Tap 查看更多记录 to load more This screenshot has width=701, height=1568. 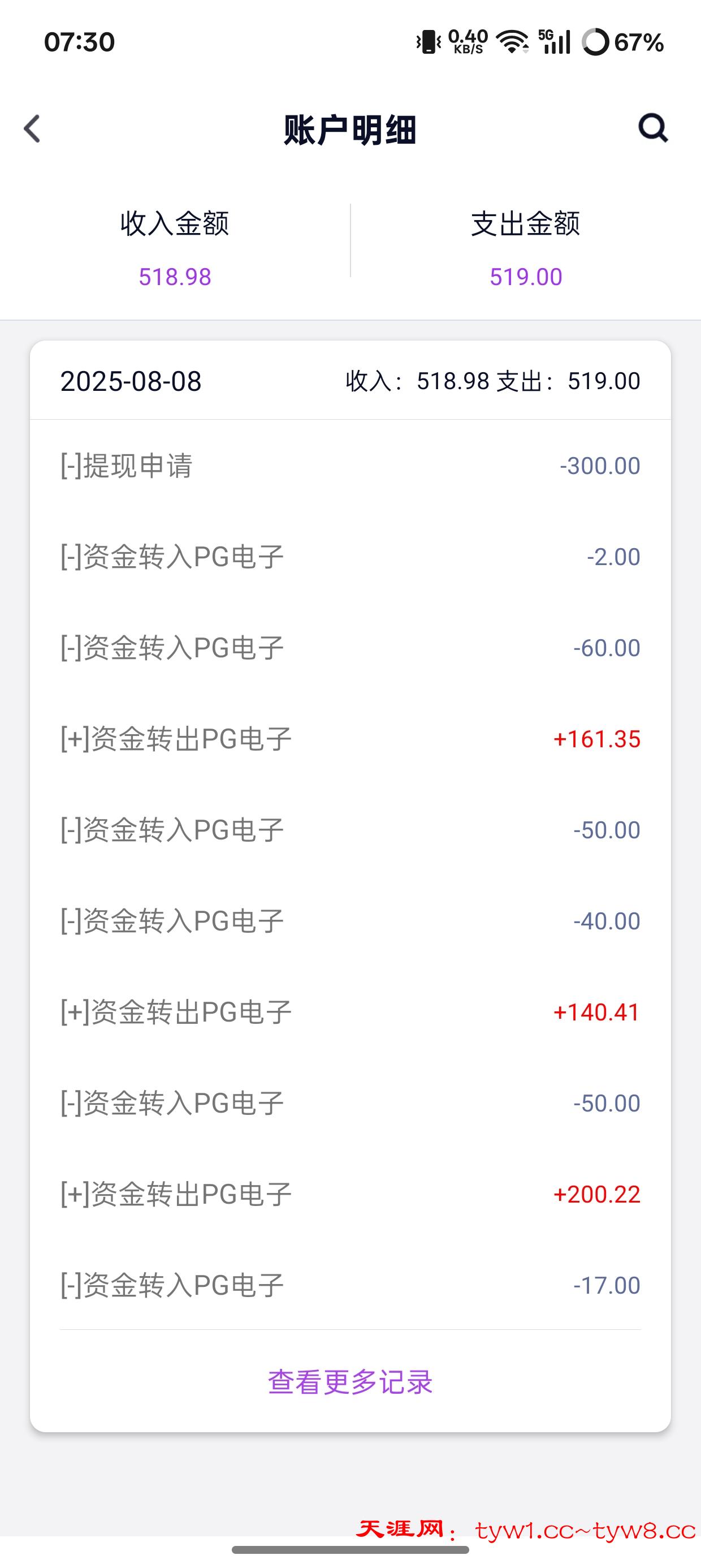(350, 1382)
